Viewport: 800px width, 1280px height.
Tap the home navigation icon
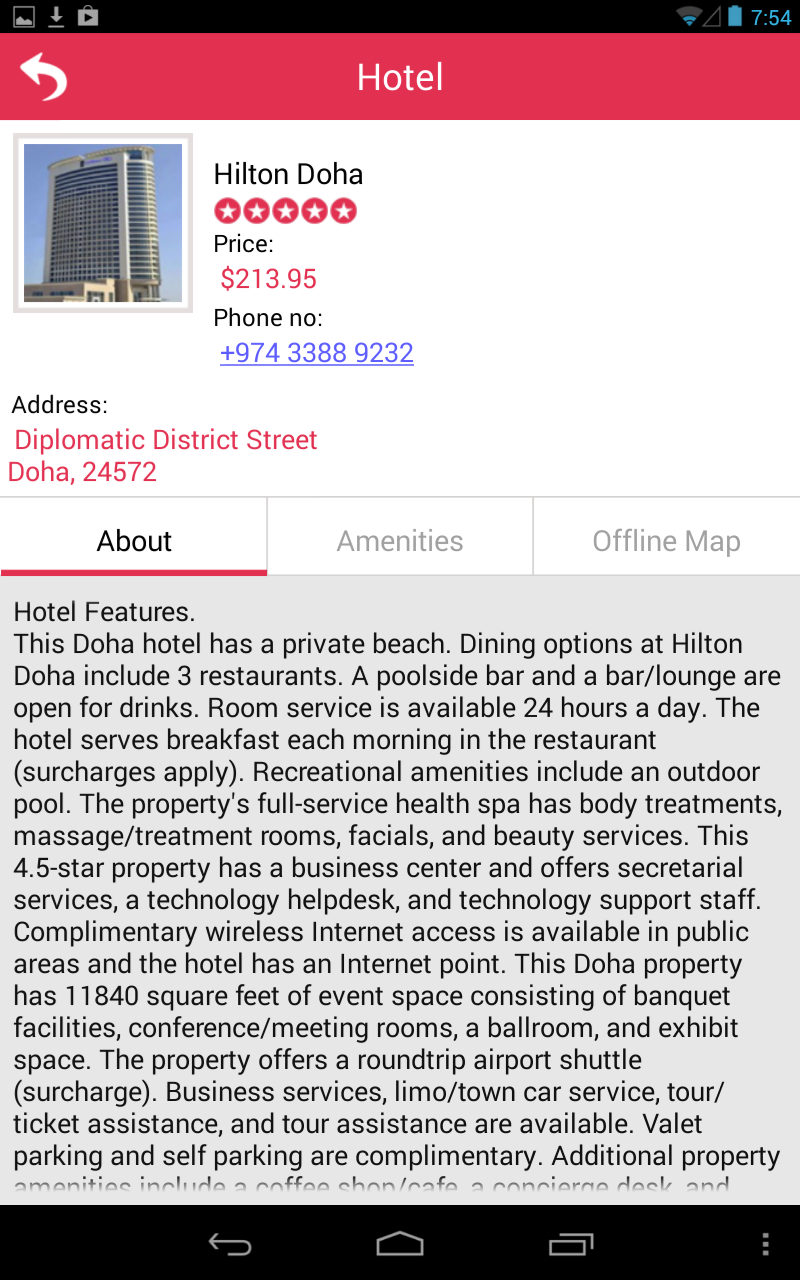pos(400,1243)
